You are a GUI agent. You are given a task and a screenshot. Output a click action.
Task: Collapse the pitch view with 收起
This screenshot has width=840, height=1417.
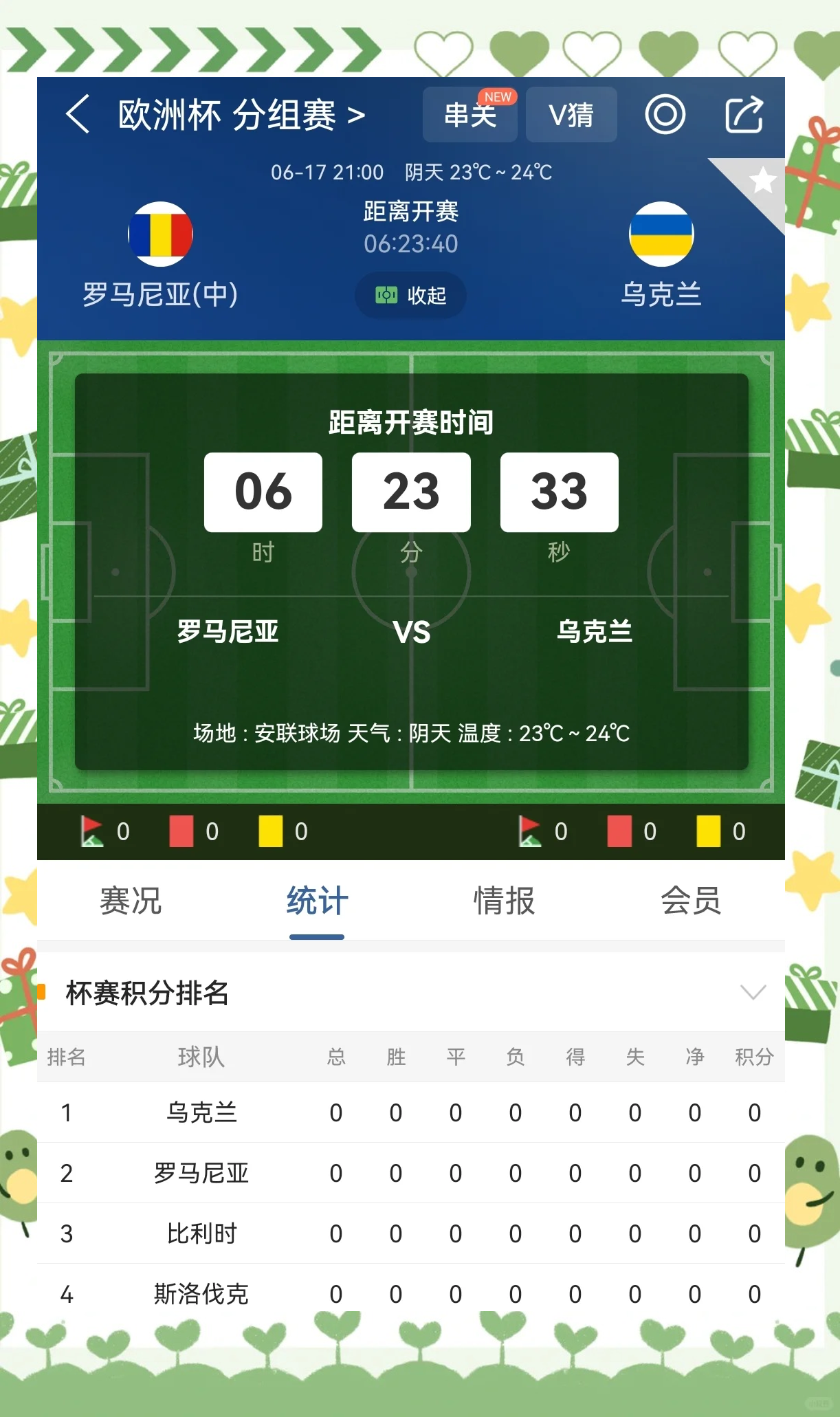click(x=410, y=296)
